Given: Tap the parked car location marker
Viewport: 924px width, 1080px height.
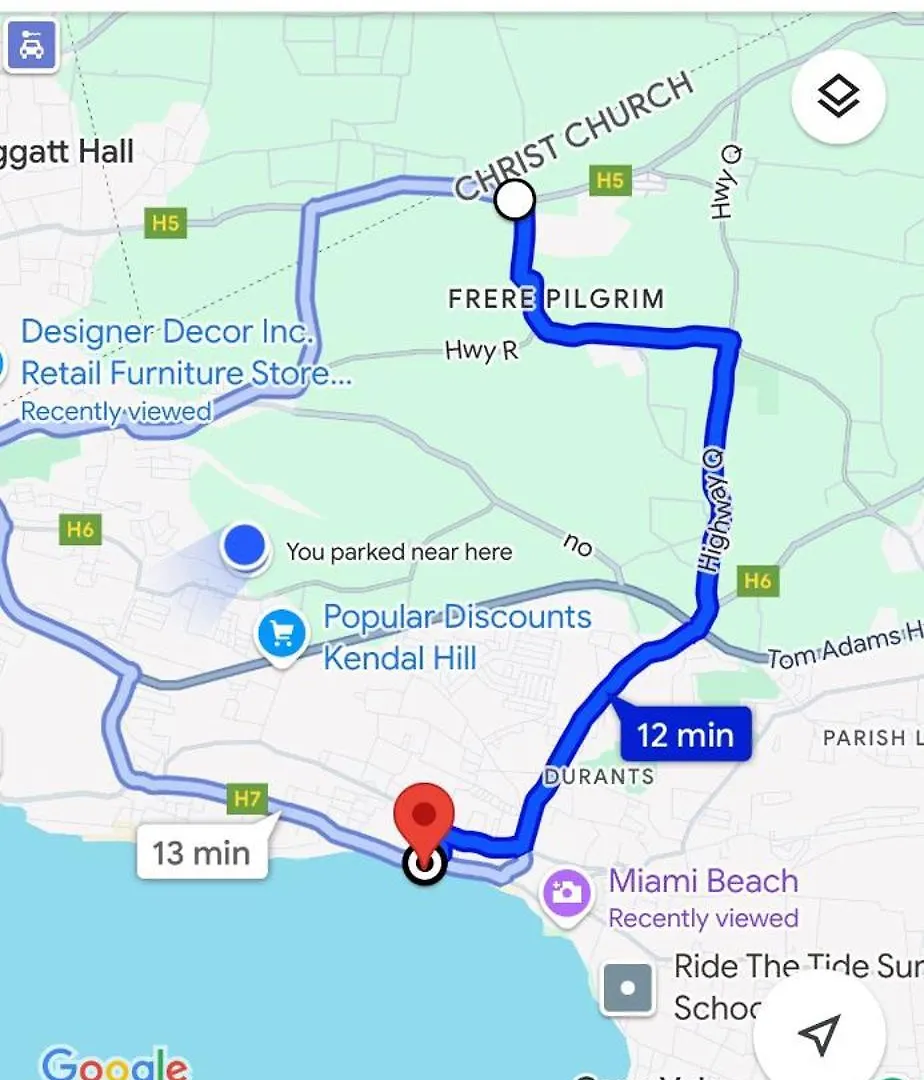Looking at the screenshot, I should tap(245, 547).
